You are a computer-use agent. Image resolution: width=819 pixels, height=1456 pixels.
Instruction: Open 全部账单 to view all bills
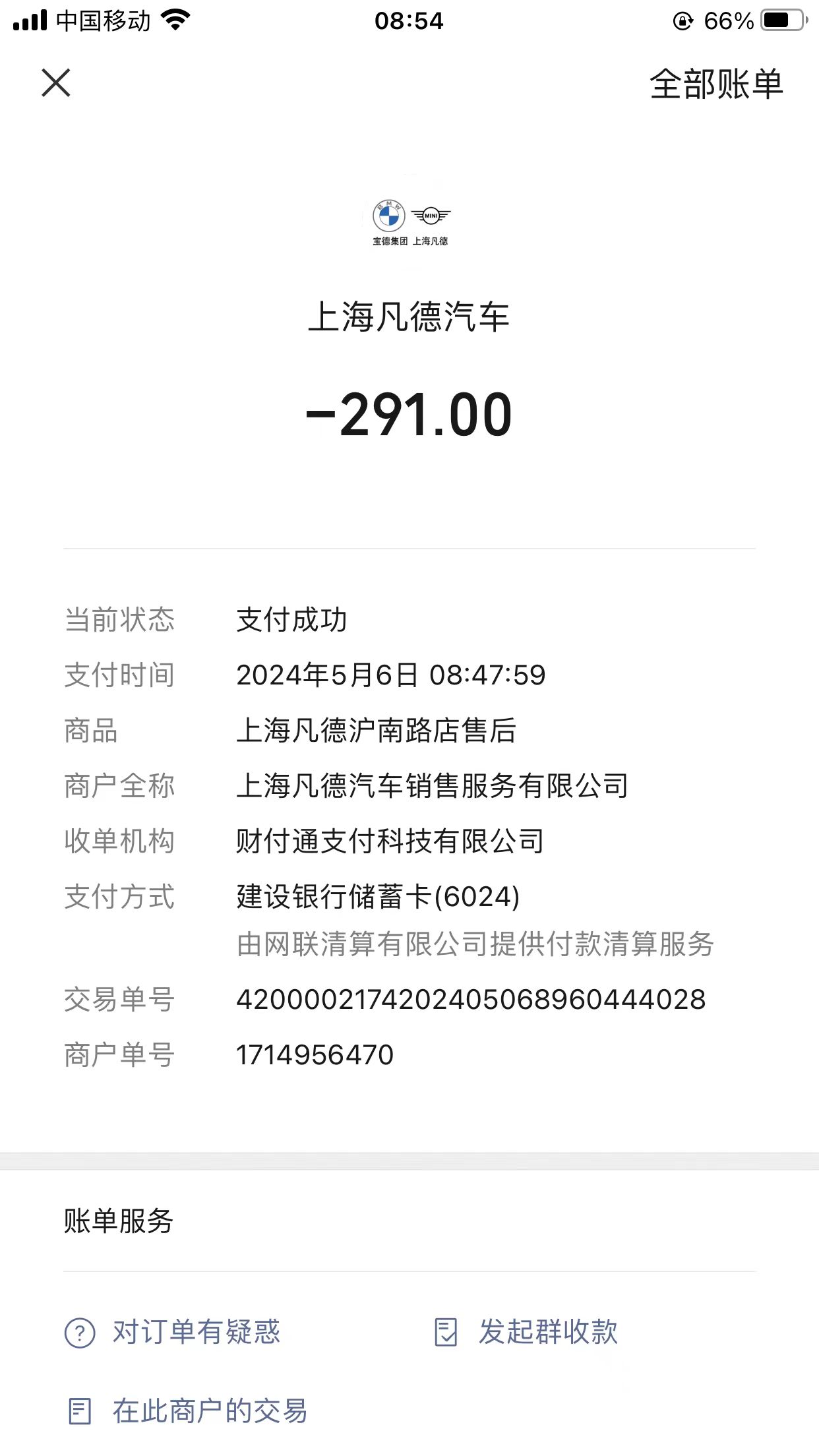click(x=716, y=84)
